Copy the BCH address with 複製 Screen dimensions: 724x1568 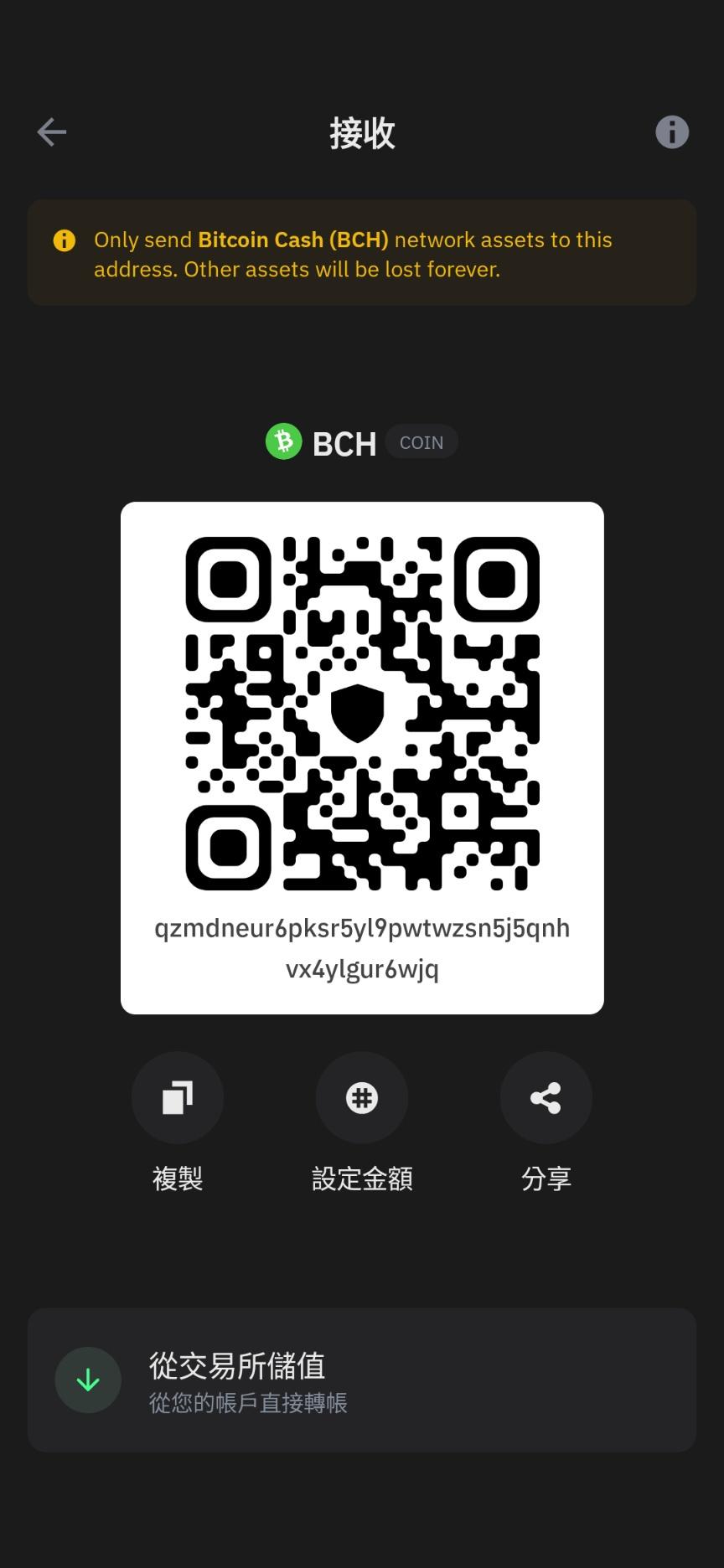coord(178,1097)
